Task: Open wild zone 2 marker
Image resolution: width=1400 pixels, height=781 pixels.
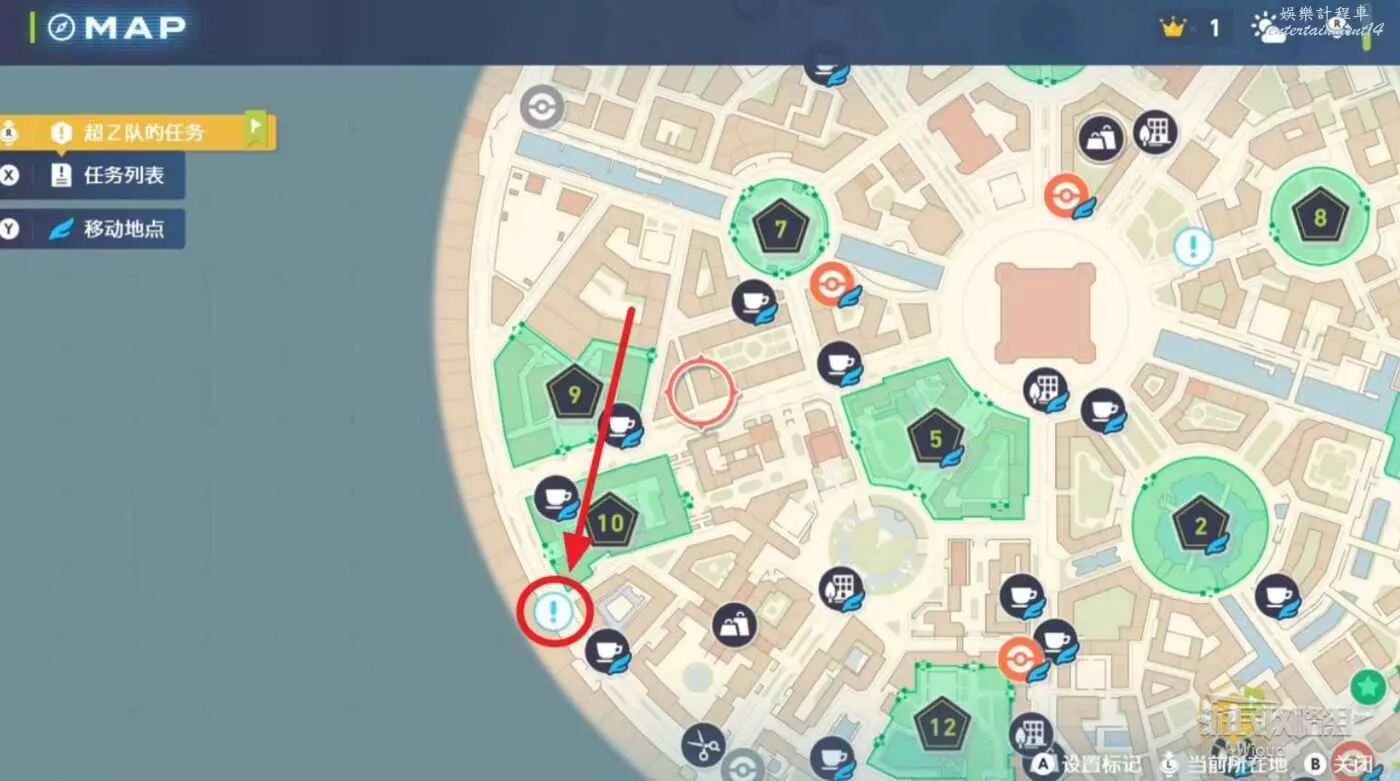Action: pos(1200,525)
